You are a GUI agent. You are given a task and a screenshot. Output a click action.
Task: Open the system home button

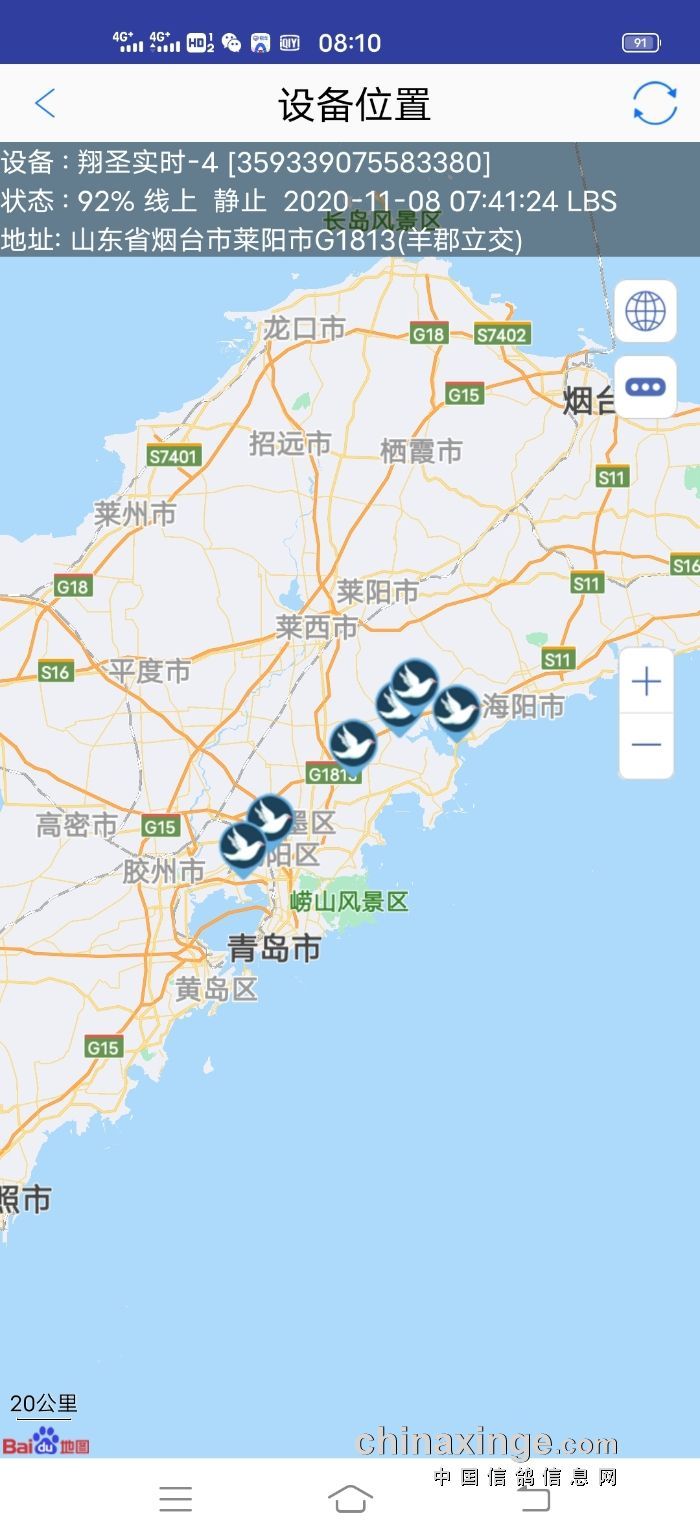(350, 1498)
